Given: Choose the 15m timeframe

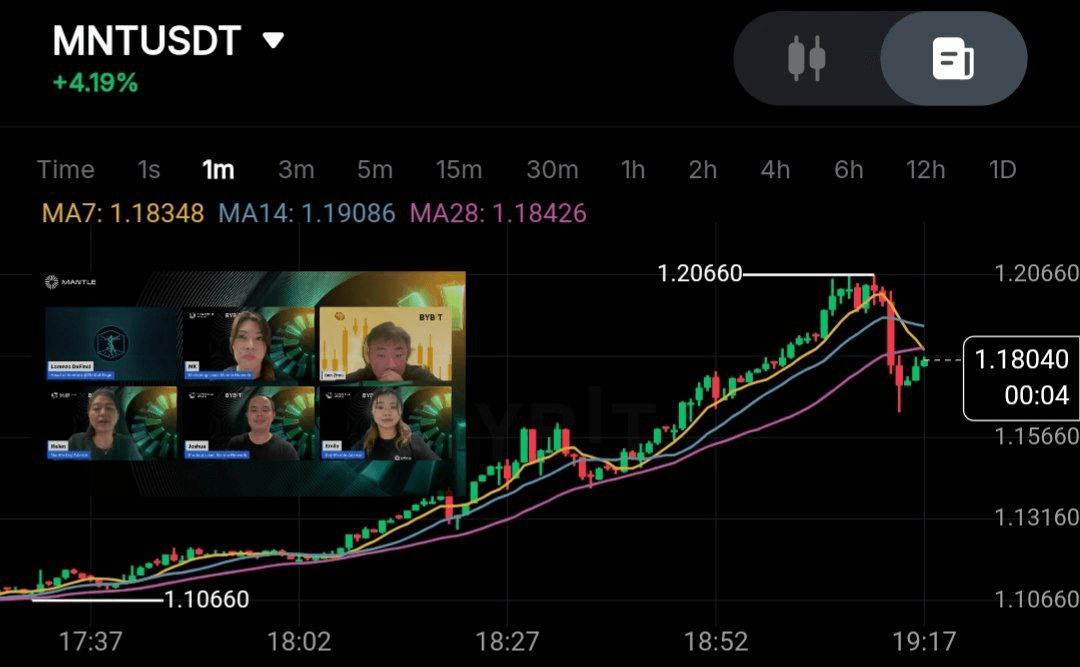Looking at the screenshot, I should tap(459, 170).
